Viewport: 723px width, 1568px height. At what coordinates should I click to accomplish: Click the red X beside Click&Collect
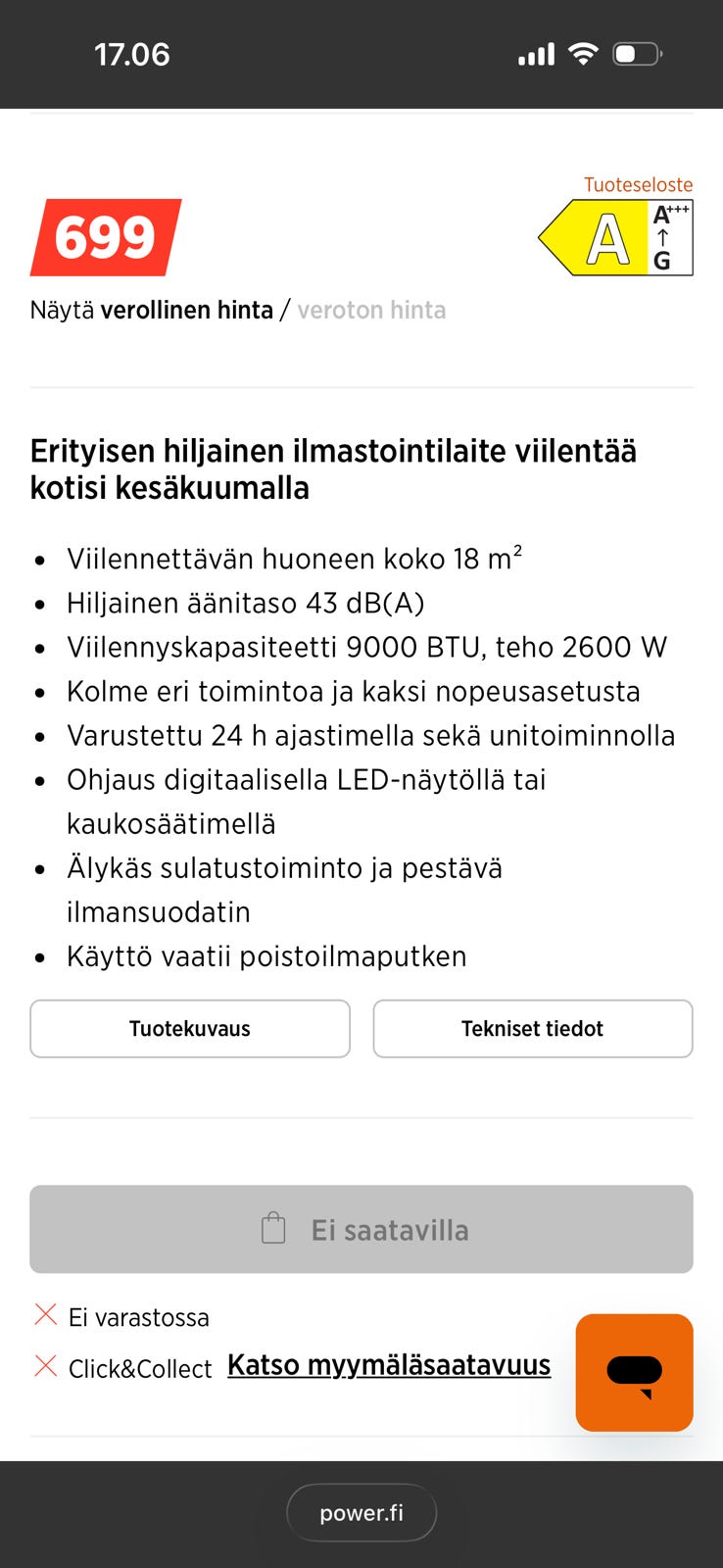(x=44, y=1366)
